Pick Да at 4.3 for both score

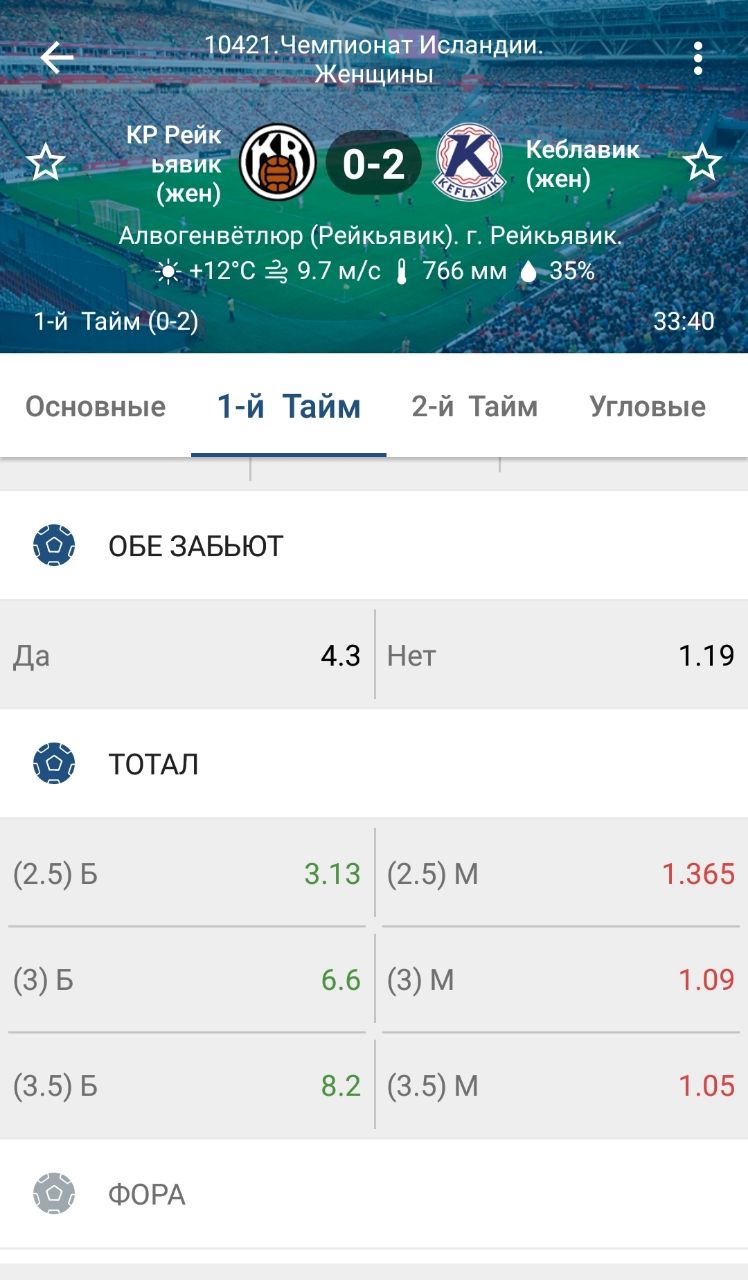pos(187,656)
